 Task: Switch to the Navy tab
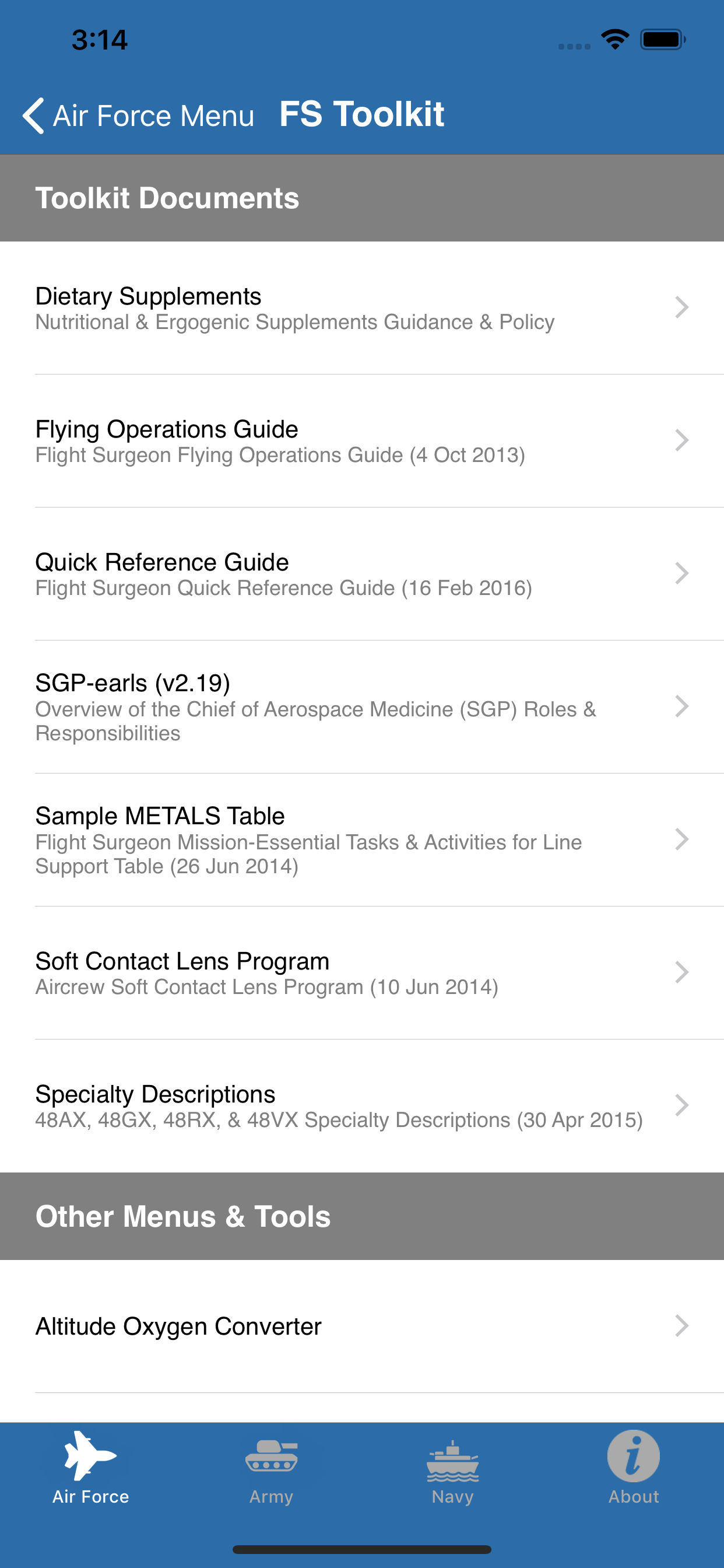click(453, 1467)
